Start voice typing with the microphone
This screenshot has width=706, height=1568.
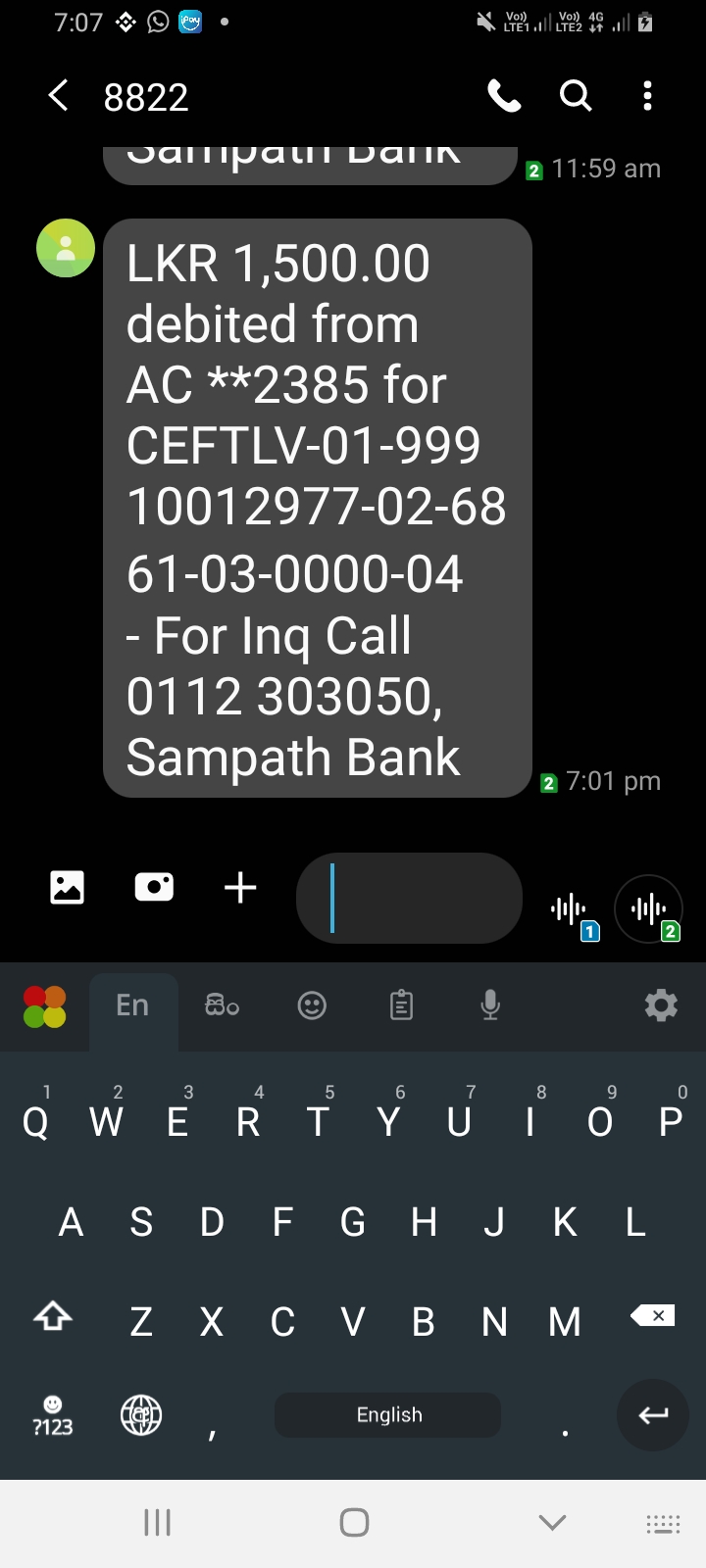point(490,1005)
